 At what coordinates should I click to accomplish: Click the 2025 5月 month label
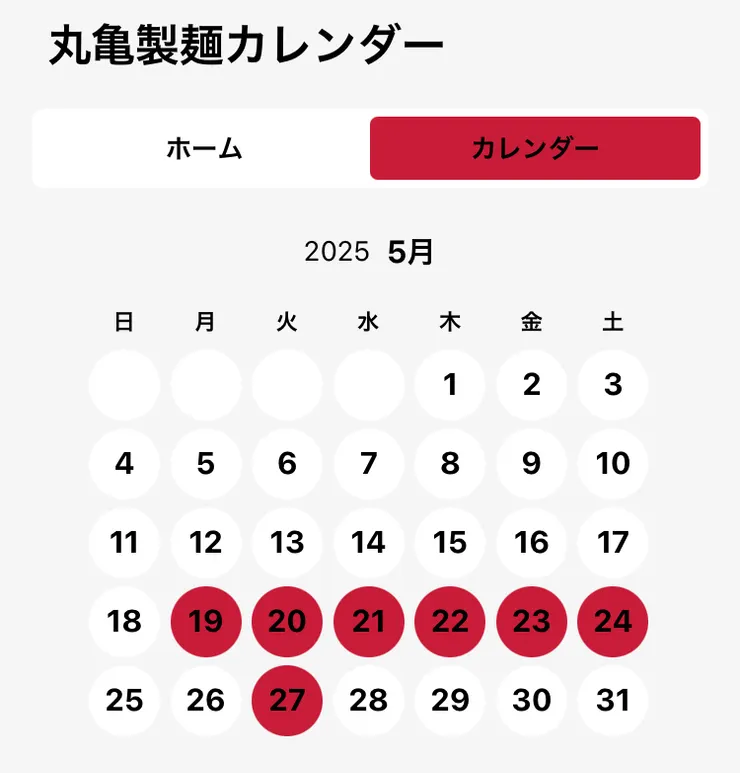[x=370, y=253]
